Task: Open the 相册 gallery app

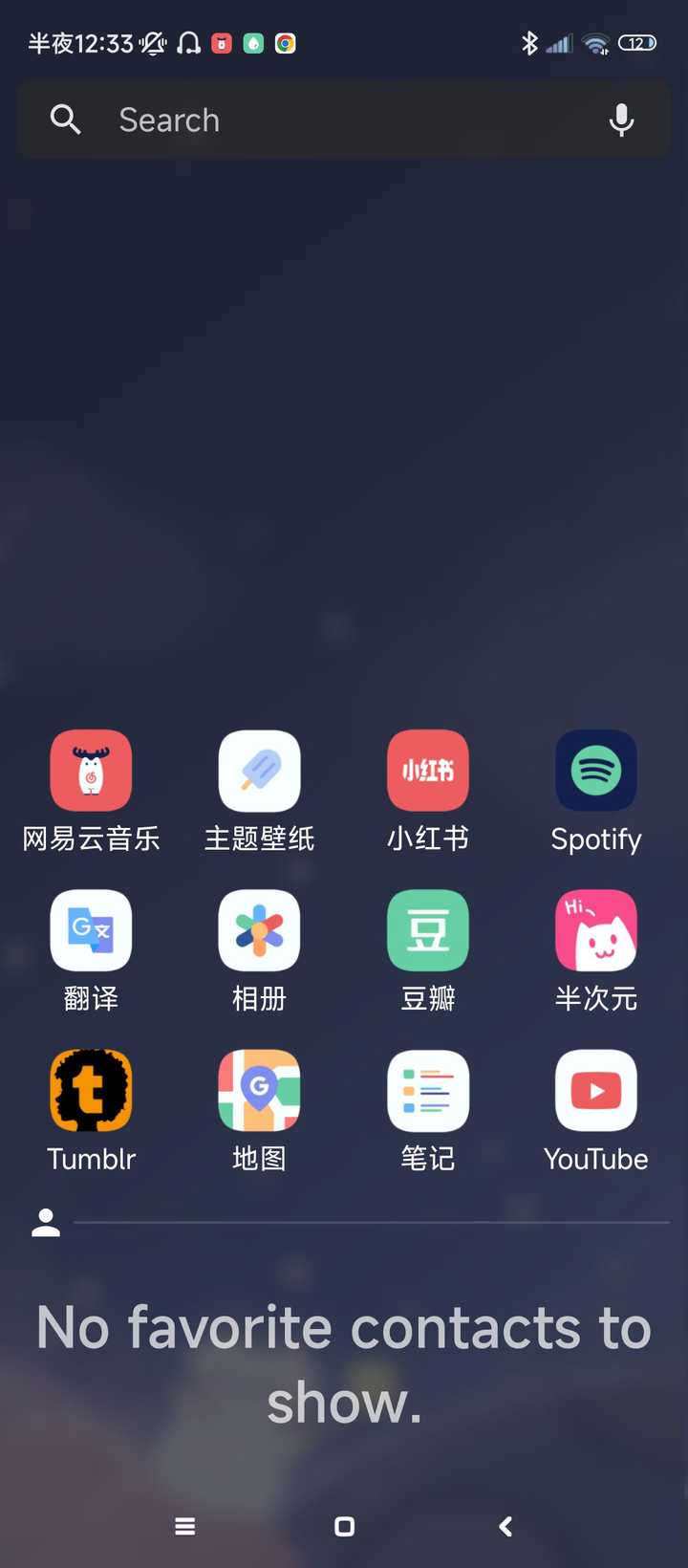Action: [259, 930]
